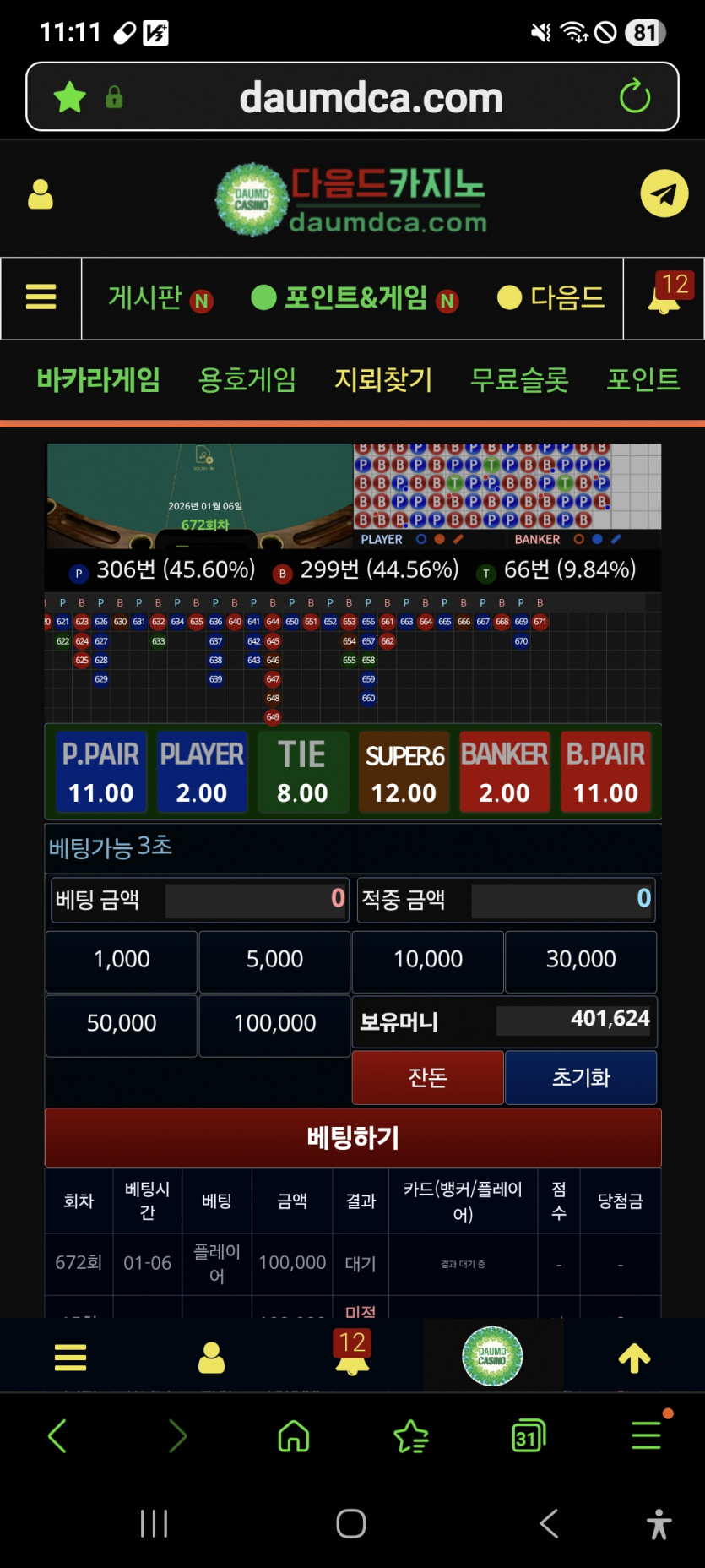Open the Telegram contact icon

663,193
